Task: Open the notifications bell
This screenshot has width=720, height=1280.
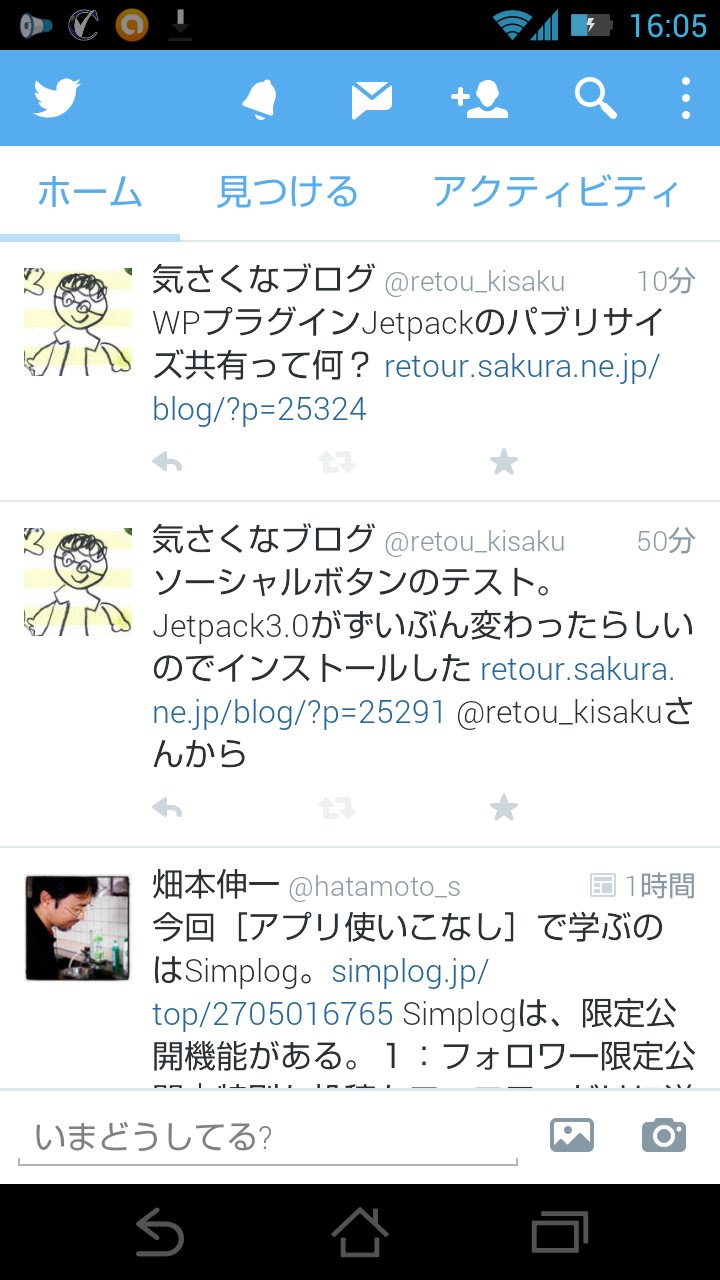Action: 260,99
